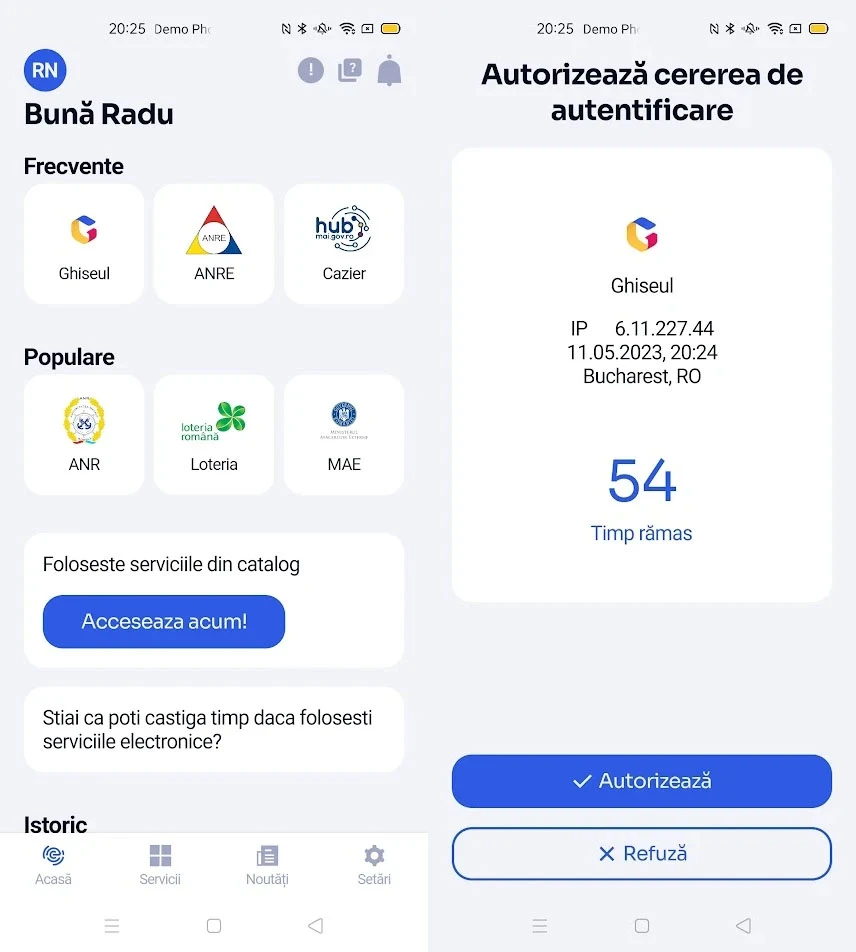Viewport: 856px width, 952px height.
Task: Open the ANRE service tile
Action: click(x=214, y=244)
